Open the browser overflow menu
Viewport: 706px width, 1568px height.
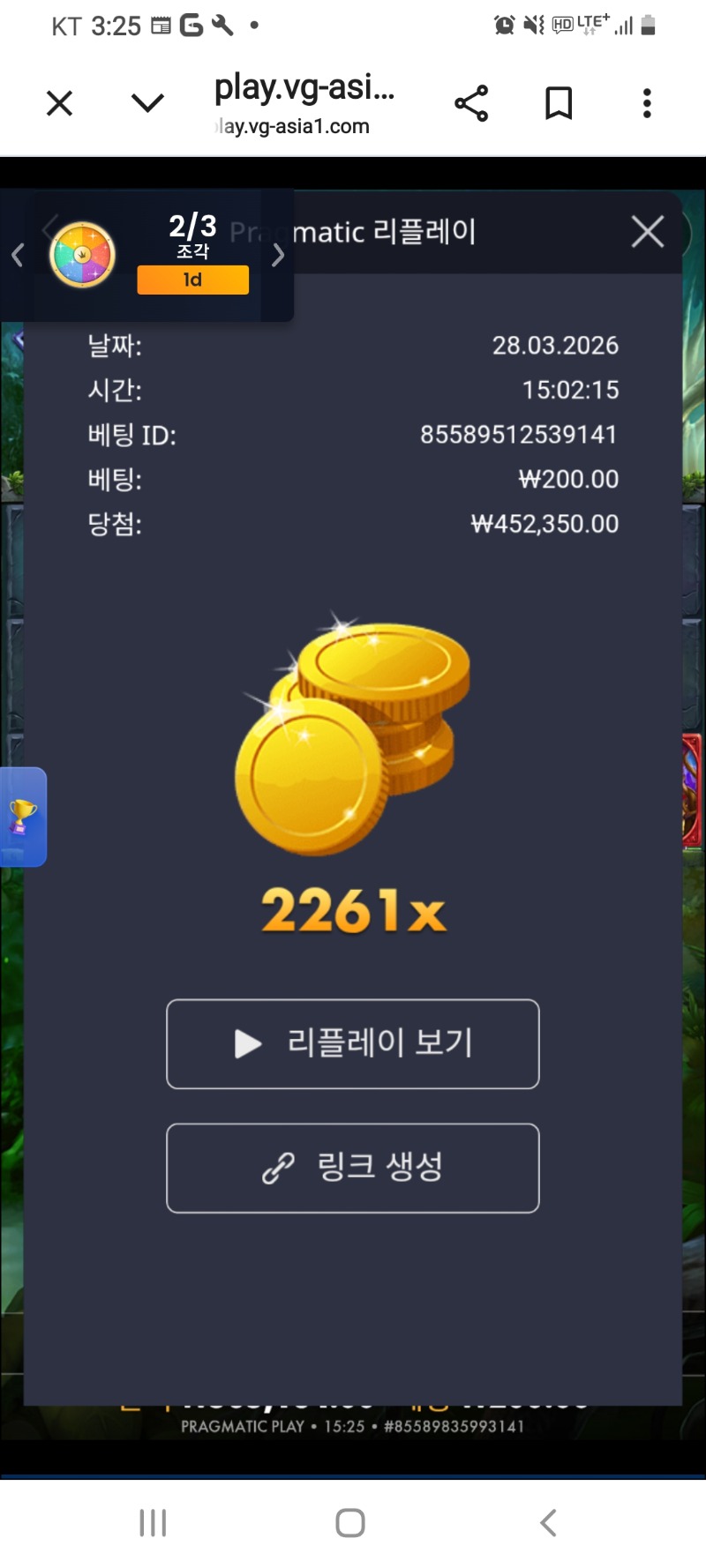click(x=647, y=104)
